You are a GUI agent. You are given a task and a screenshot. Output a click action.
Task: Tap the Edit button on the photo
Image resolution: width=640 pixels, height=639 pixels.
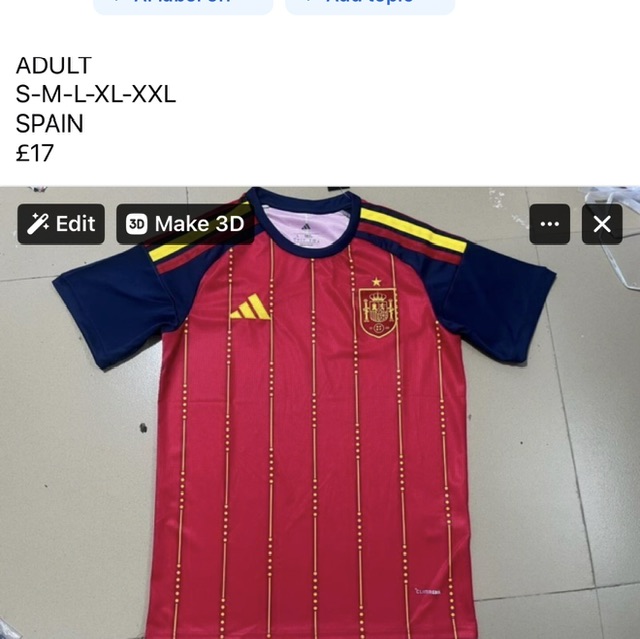click(x=61, y=224)
